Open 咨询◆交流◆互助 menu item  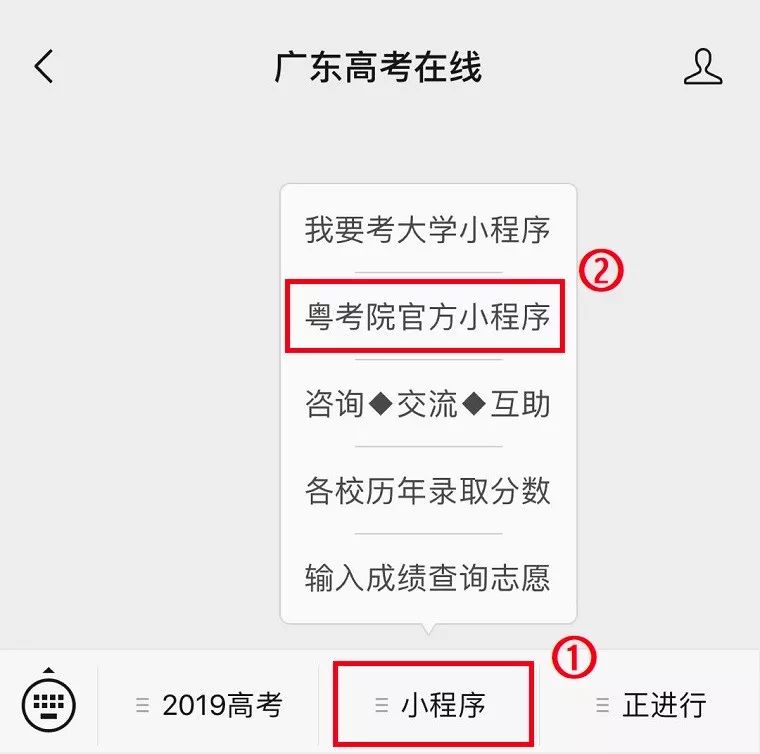click(x=428, y=404)
